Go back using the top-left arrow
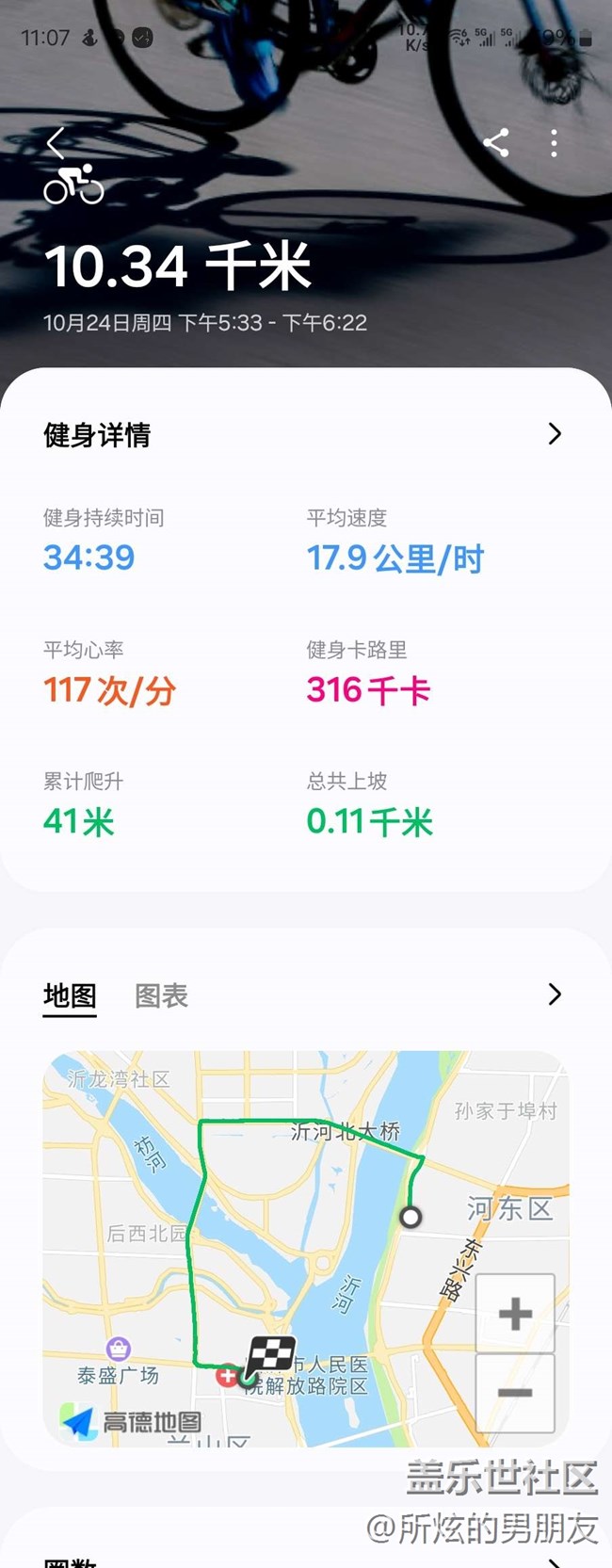Viewport: 612px width, 1568px height. click(56, 143)
